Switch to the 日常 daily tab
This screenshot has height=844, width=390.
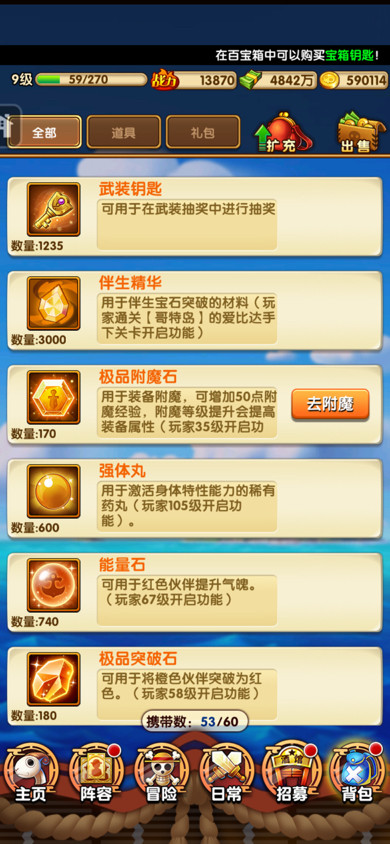coord(226,773)
